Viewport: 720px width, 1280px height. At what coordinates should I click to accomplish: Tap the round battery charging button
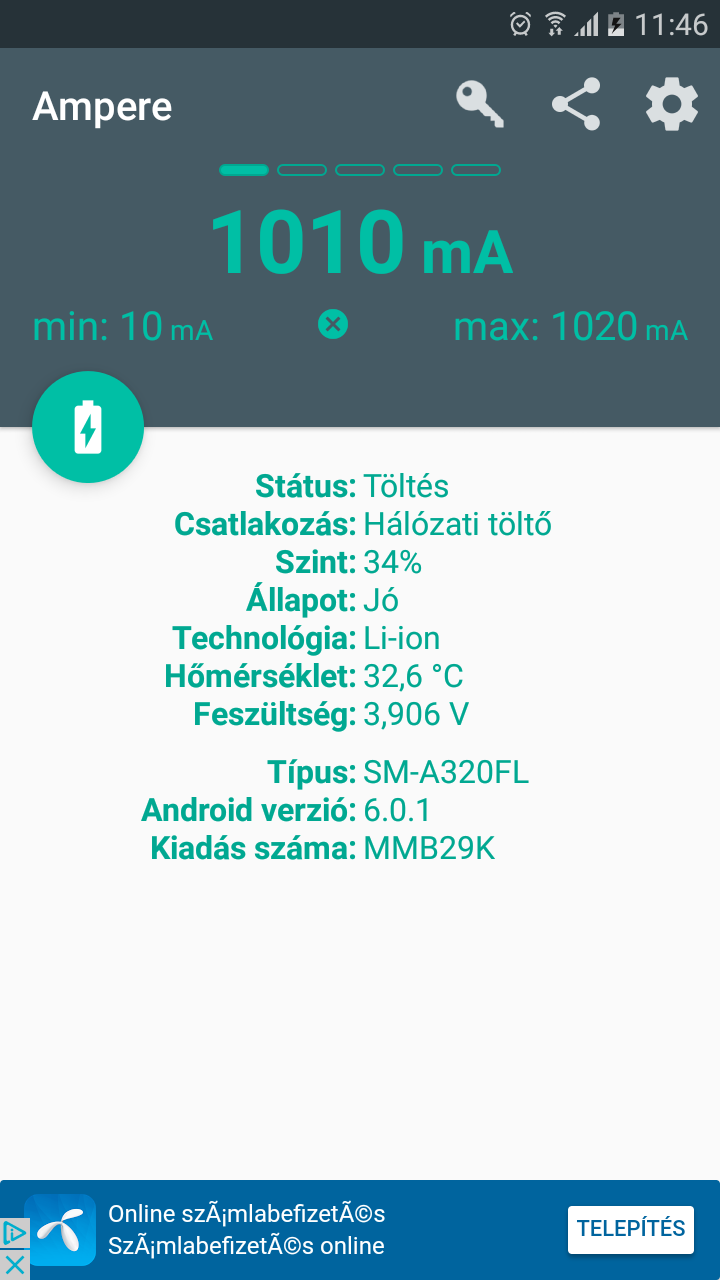(x=88, y=427)
